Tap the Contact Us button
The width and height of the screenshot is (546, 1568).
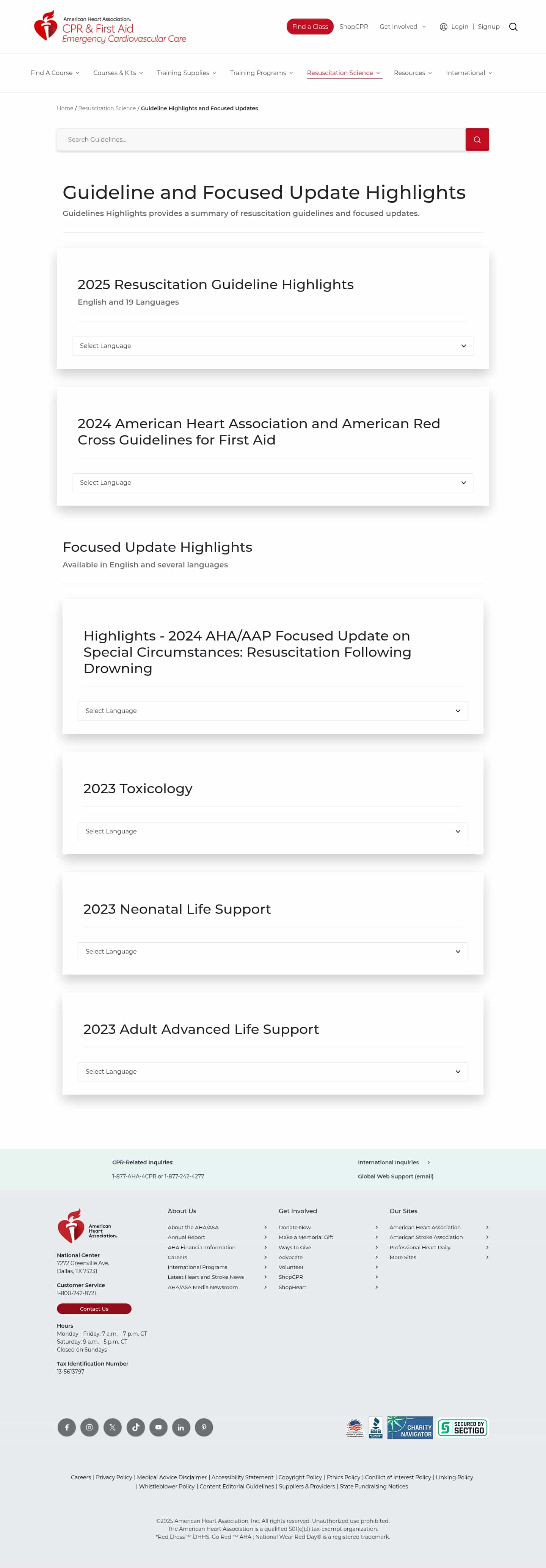[x=94, y=1309]
